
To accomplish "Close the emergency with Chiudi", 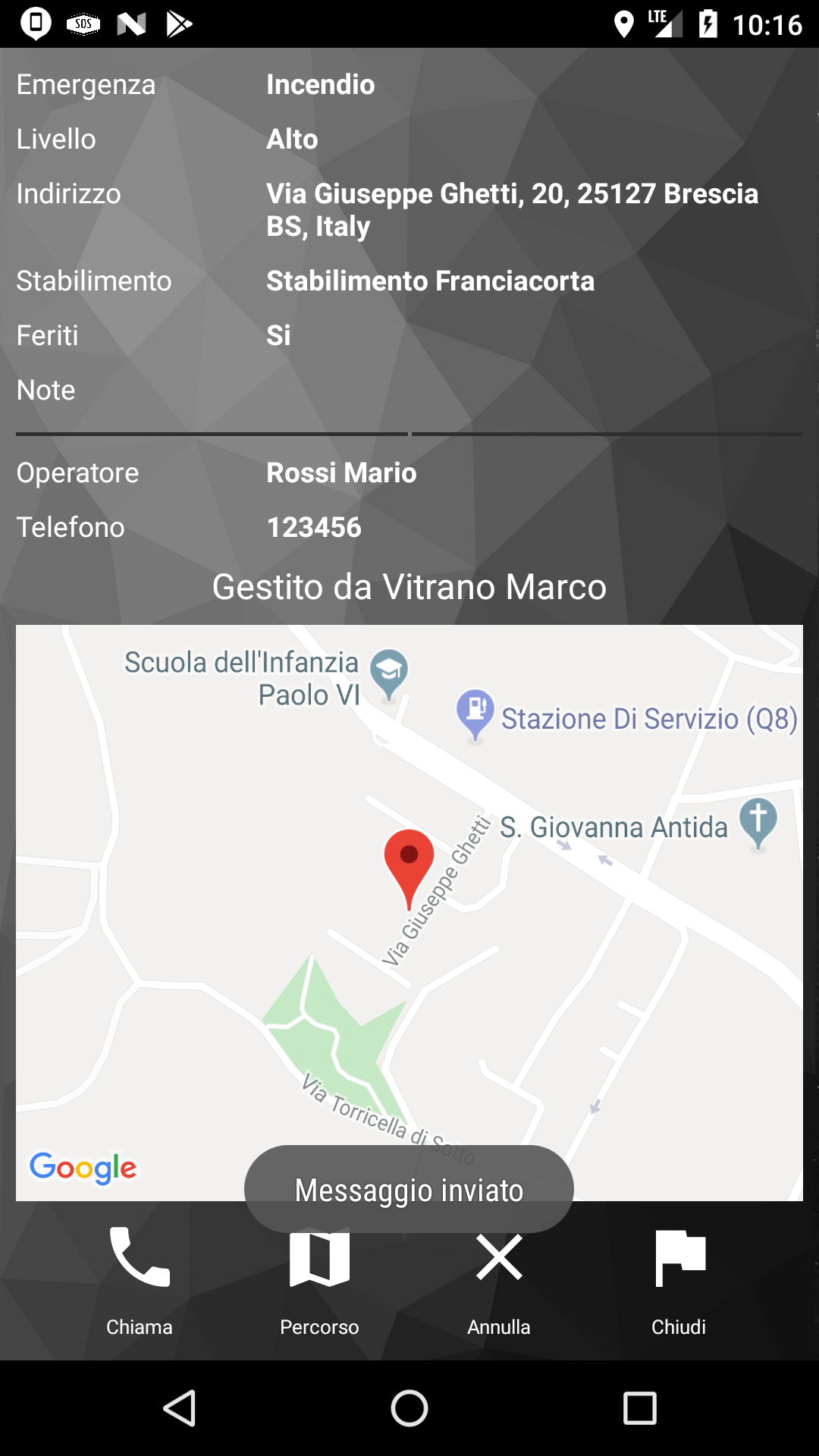I will [x=679, y=1280].
